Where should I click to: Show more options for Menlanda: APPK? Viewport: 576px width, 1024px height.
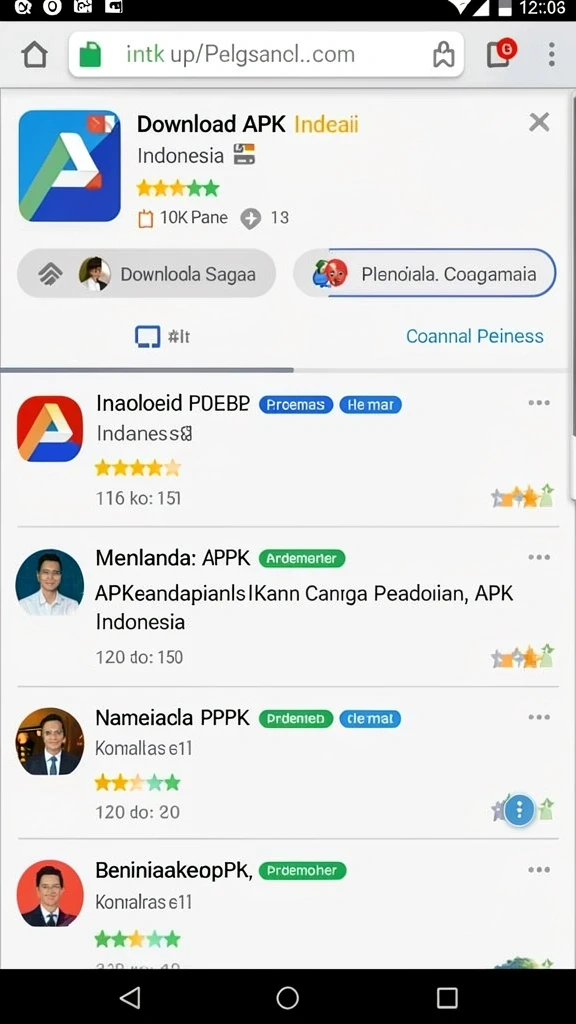(539, 557)
